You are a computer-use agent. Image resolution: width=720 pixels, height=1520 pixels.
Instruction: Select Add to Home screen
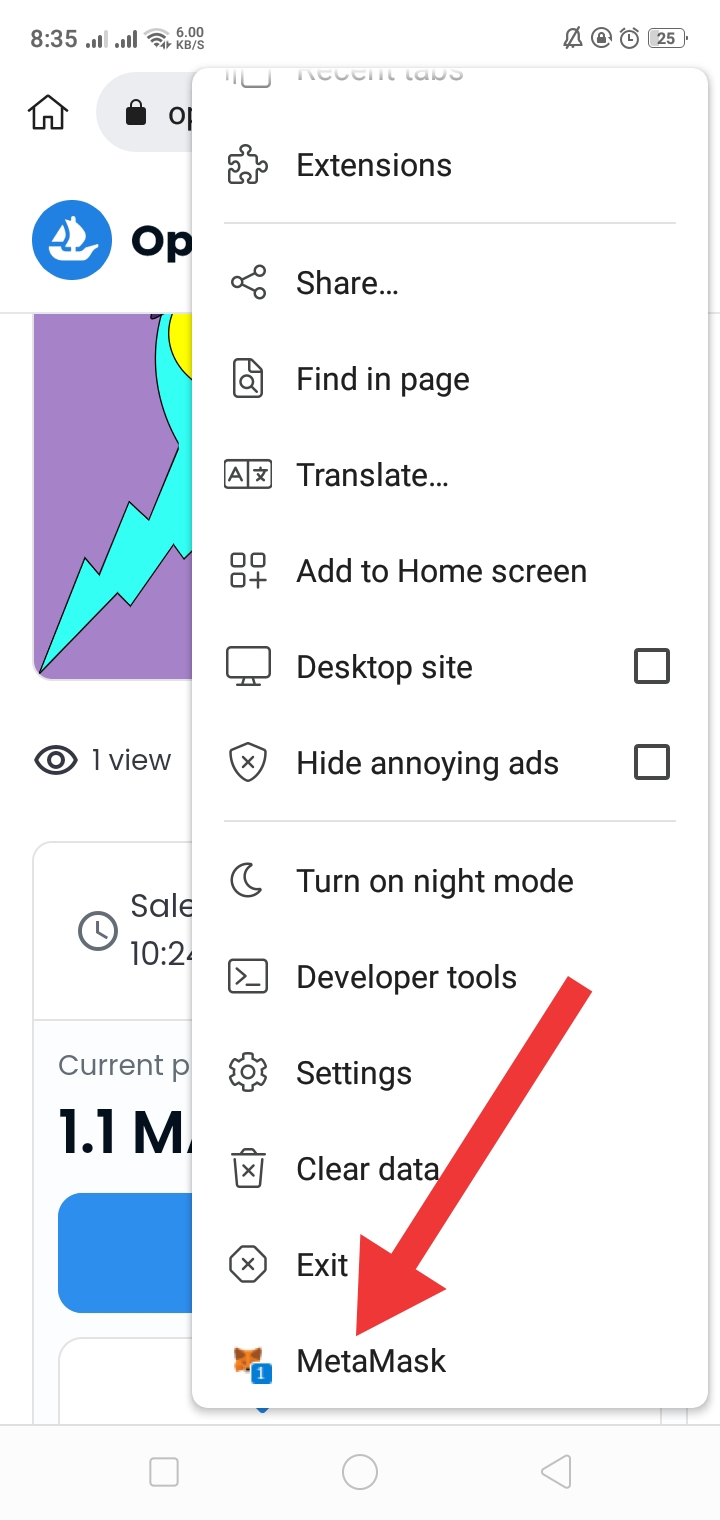(x=441, y=571)
